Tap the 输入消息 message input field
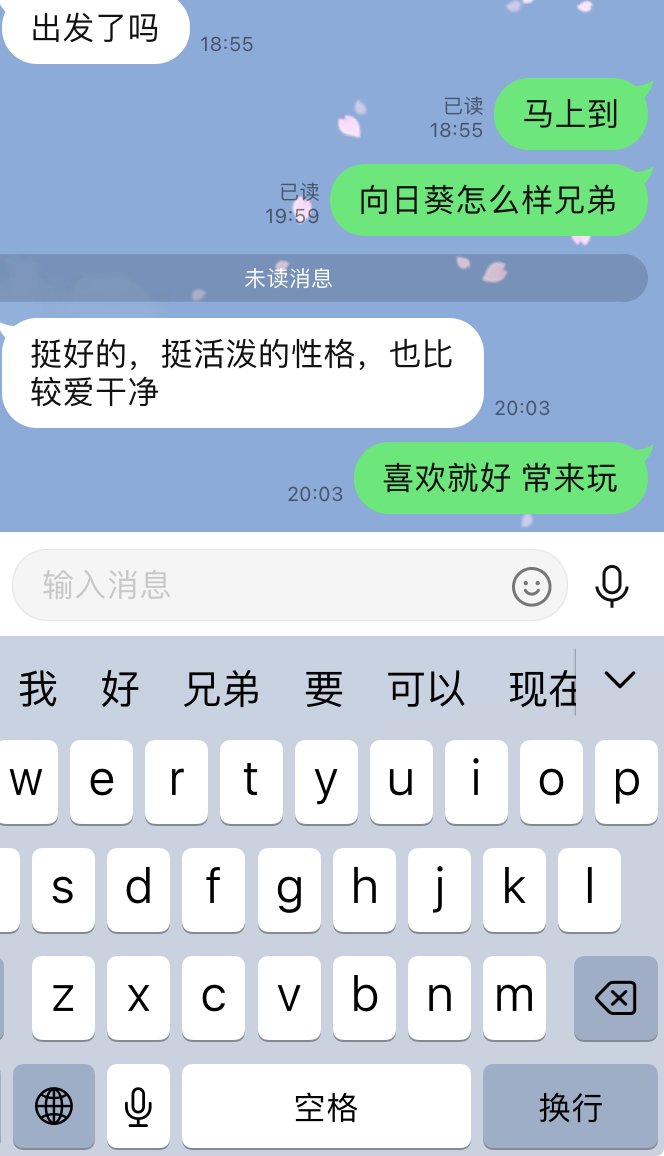This screenshot has width=664, height=1156. (260, 585)
